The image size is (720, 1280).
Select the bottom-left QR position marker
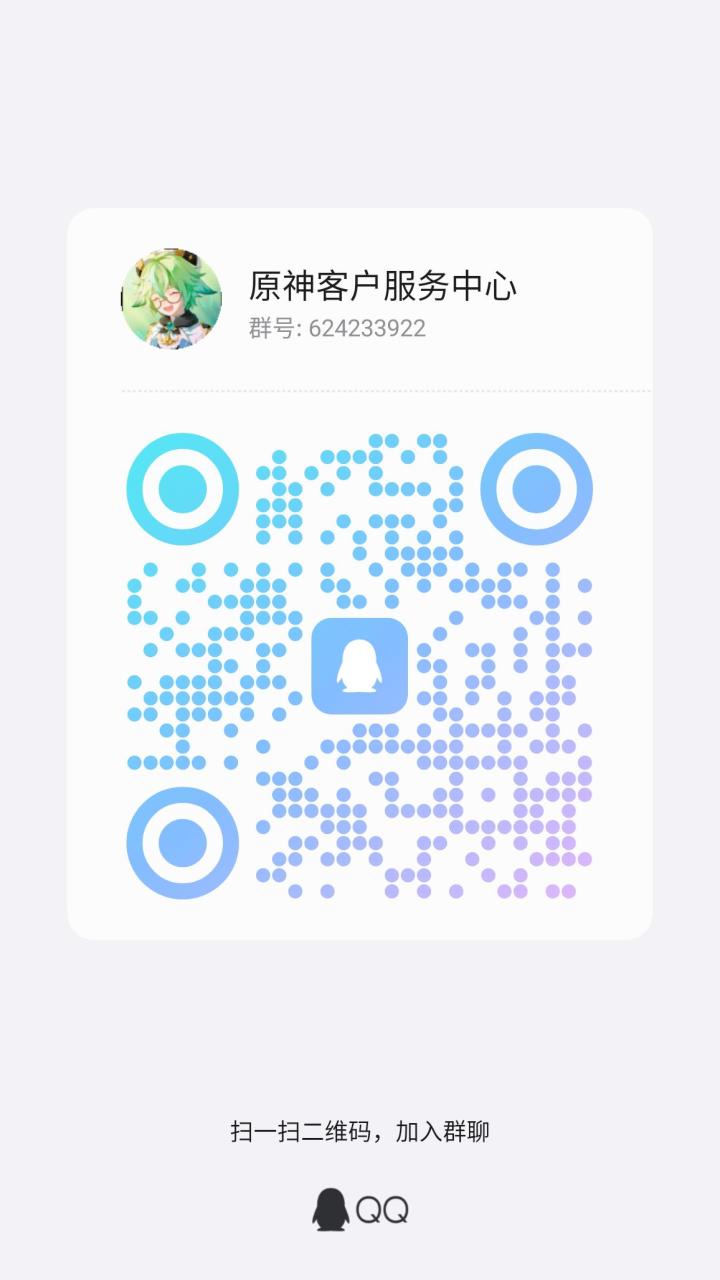[x=181, y=841]
